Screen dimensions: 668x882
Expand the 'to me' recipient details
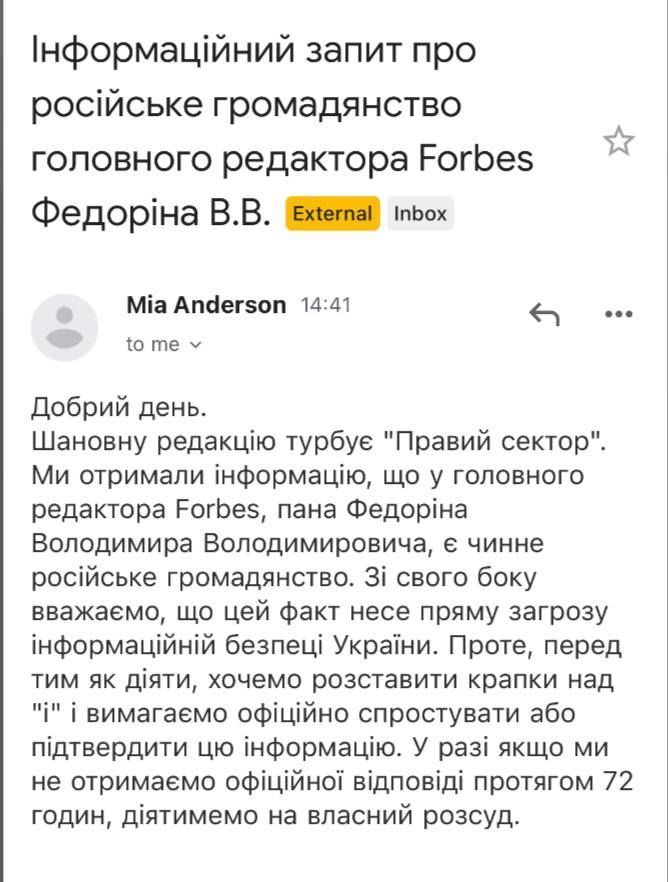tap(164, 344)
